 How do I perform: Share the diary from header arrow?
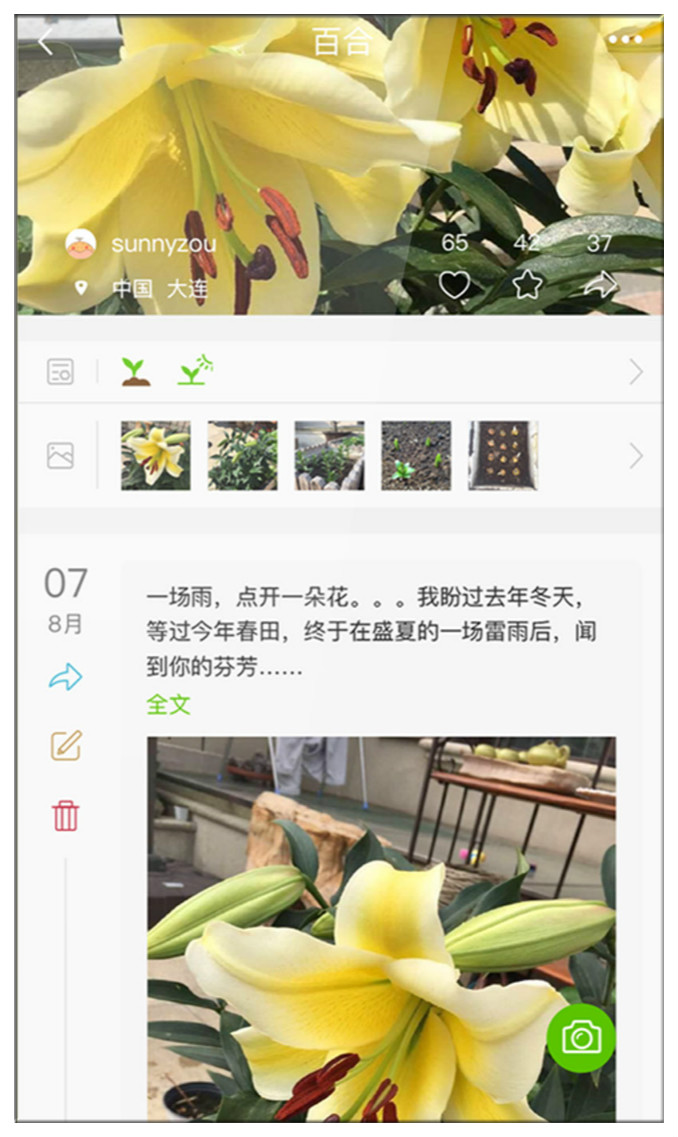[x=600, y=285]
